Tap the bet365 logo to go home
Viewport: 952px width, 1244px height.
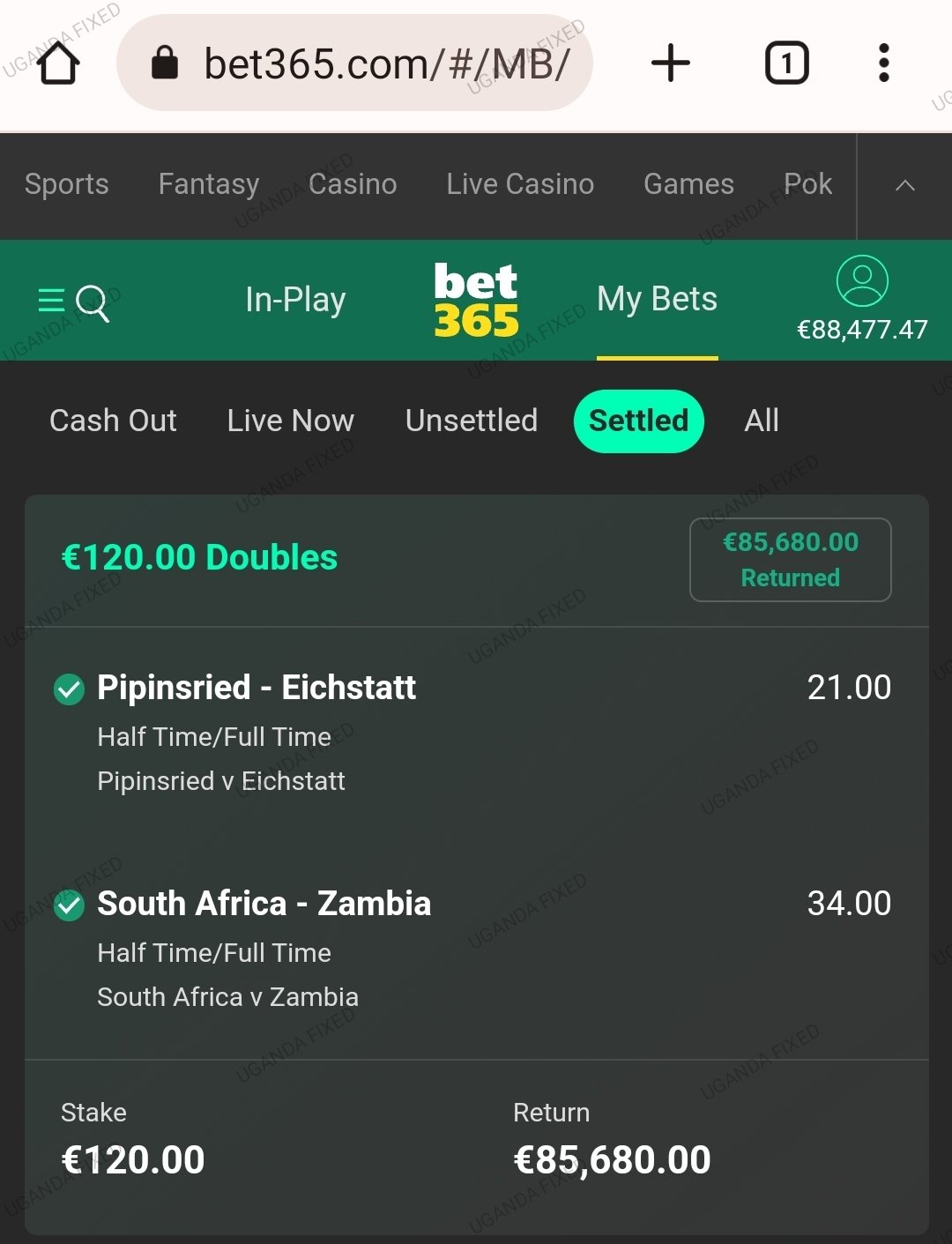click(x=476, y=300)
